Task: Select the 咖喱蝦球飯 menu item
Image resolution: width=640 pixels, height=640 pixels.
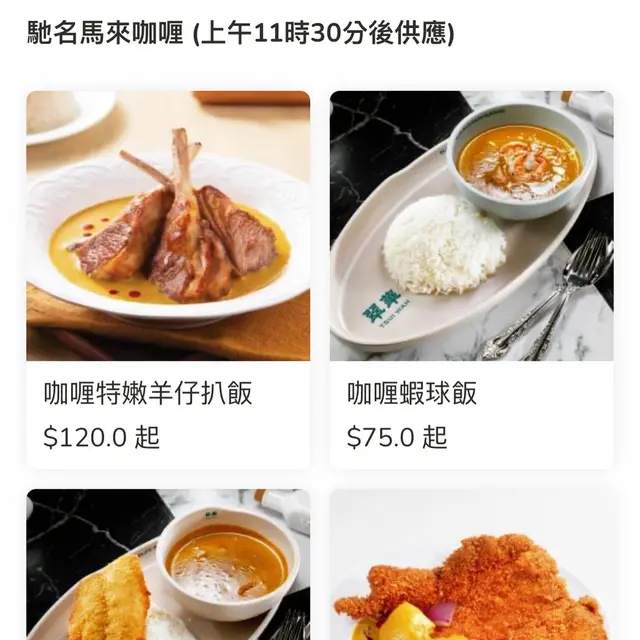Action: pyautogui.click(x=471, y=280)
